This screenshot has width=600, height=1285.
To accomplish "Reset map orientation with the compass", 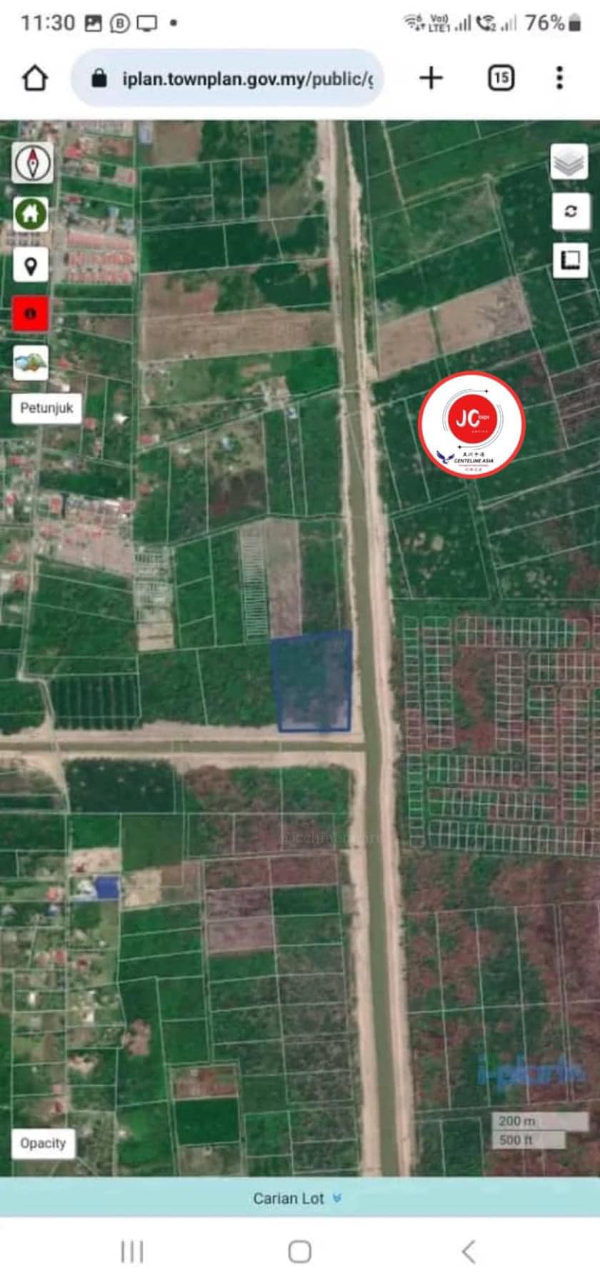I will click(32, 162).
